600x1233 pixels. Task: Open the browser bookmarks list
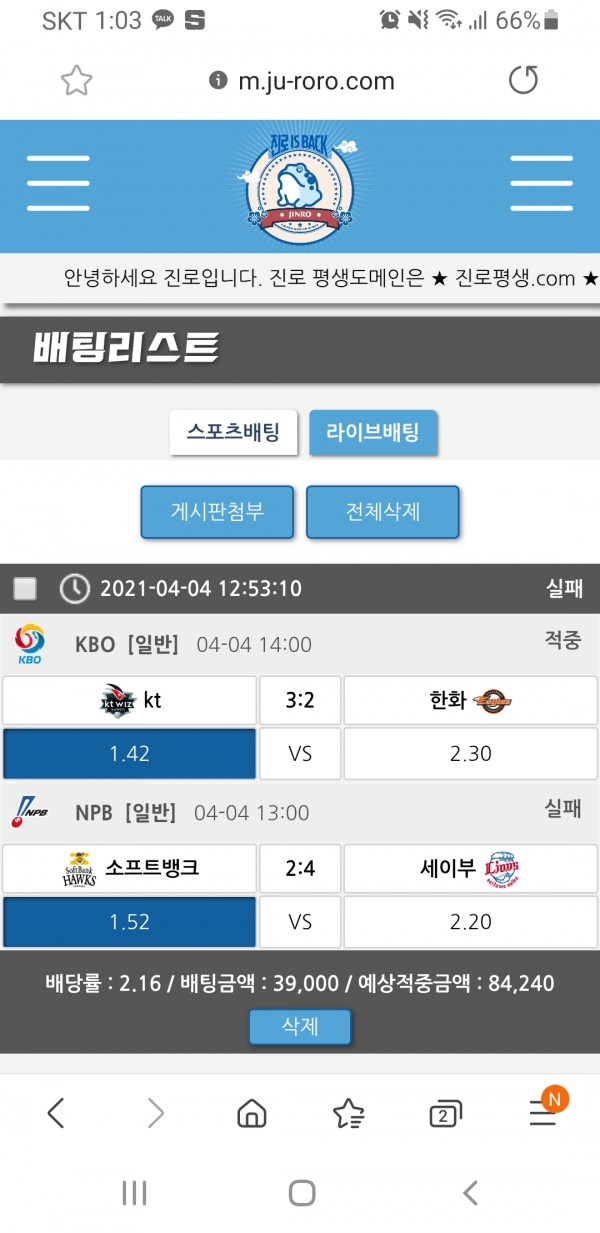pyautogui.click(x=348, y=1112)
